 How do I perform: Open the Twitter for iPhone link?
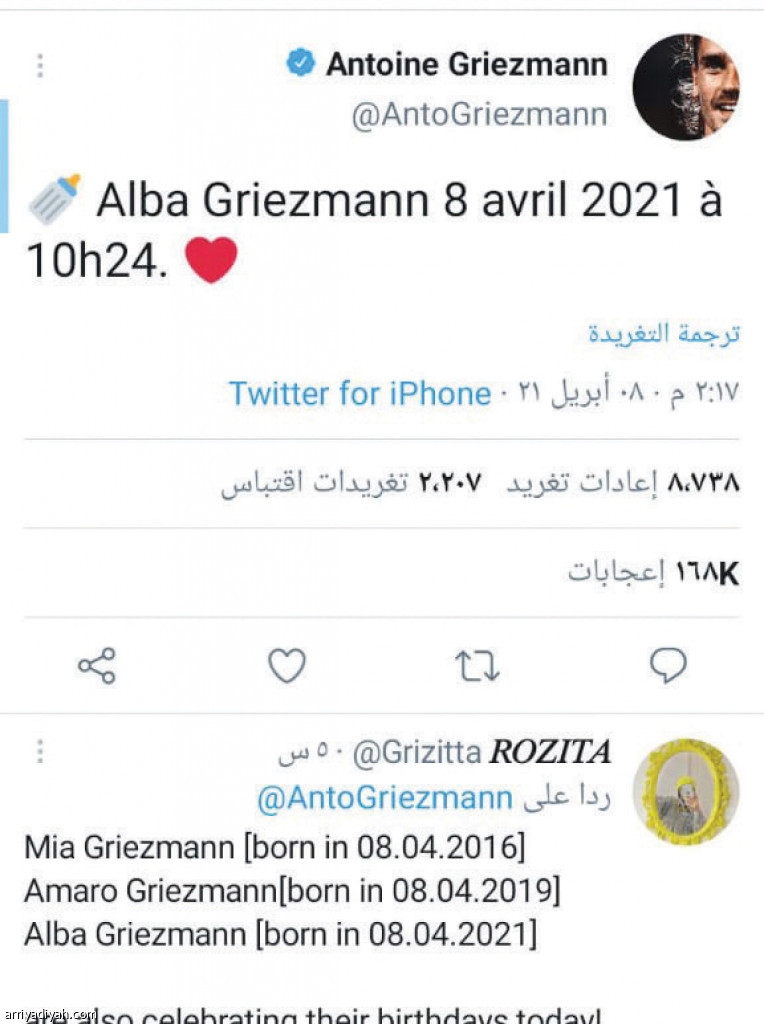pos(360,393)
